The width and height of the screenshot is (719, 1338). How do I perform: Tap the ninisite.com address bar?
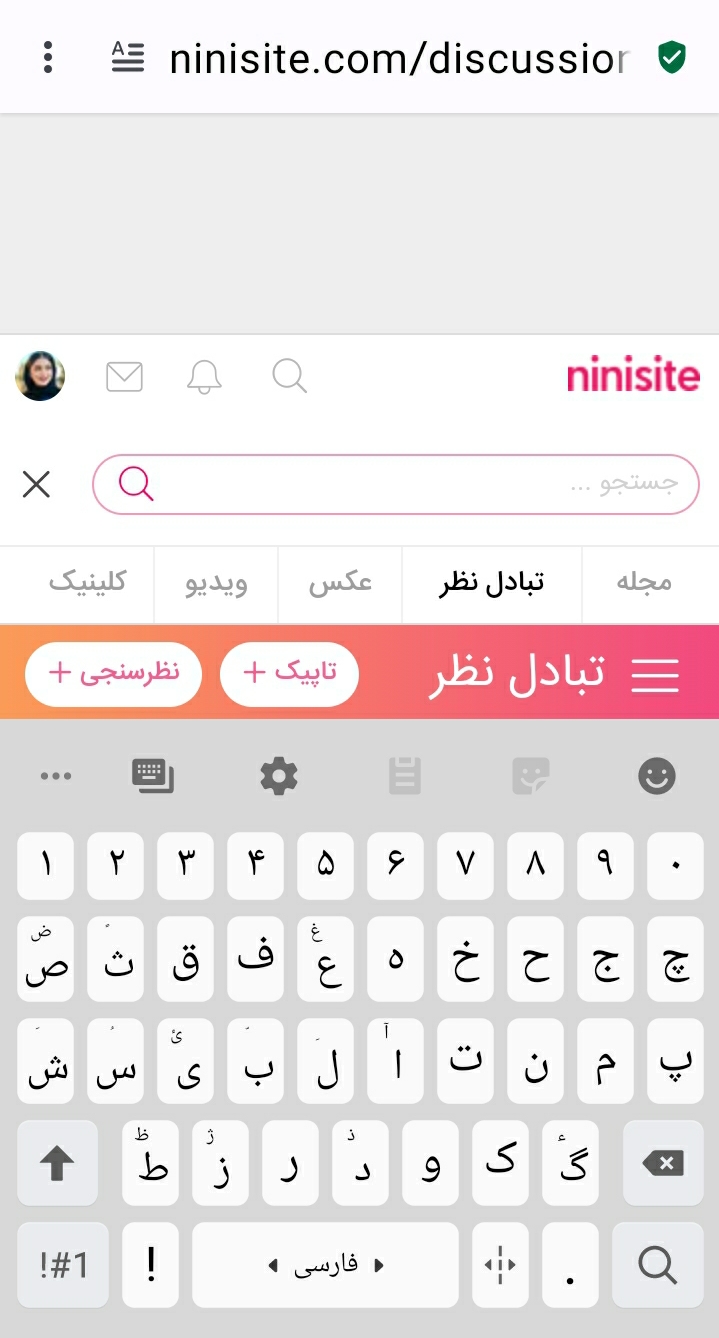click(x=400, y=59)
